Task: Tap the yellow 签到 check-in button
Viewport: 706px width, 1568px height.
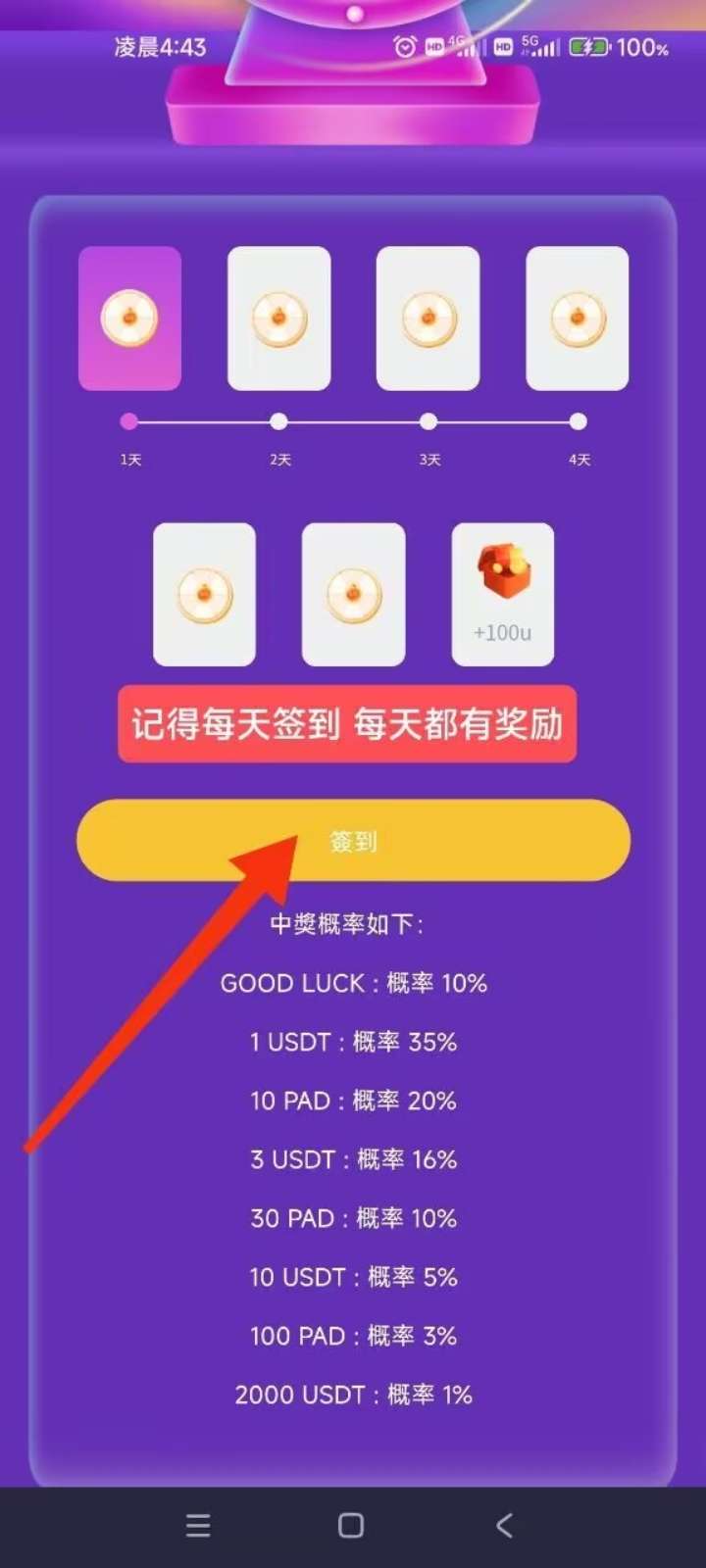Action: pos(353,840)
